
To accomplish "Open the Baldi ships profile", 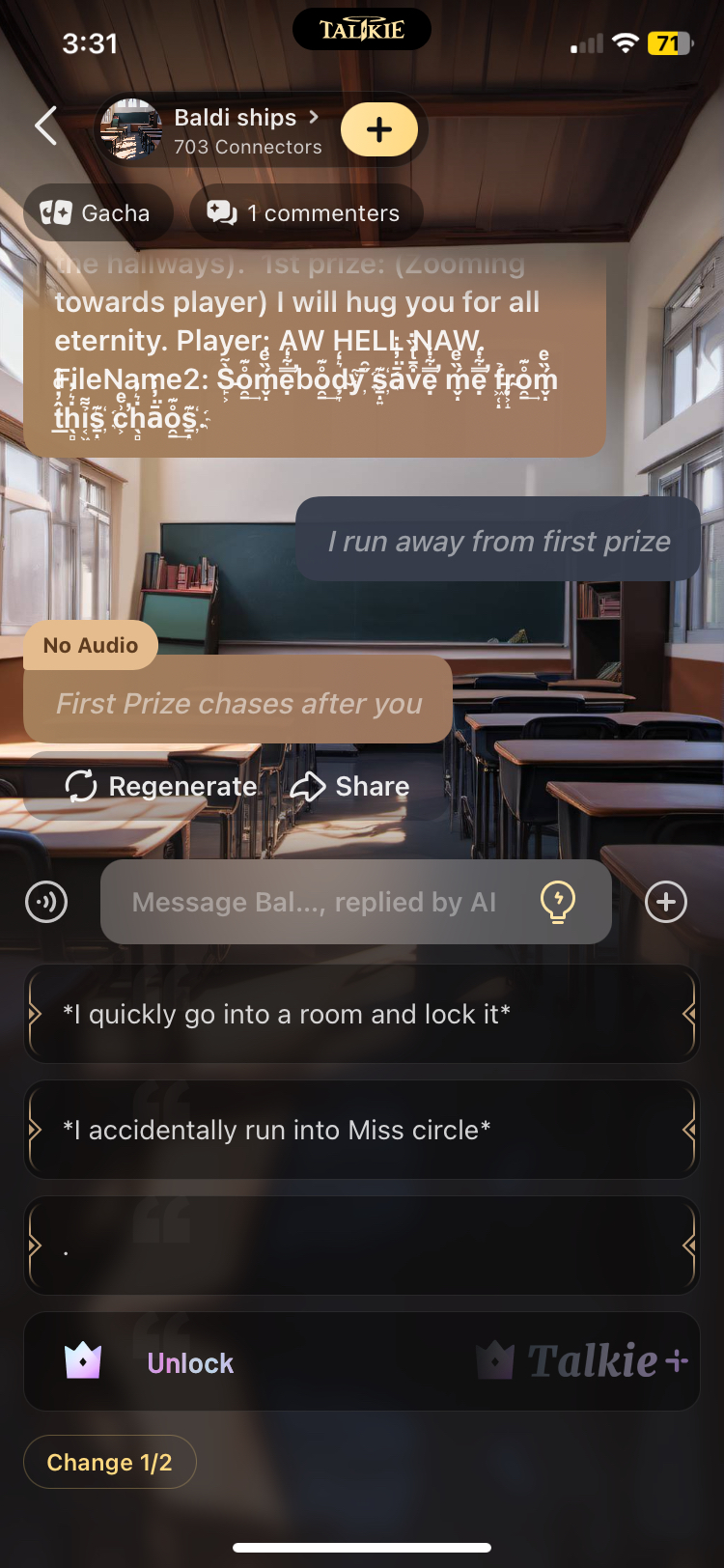I will (x=235, y=129).
